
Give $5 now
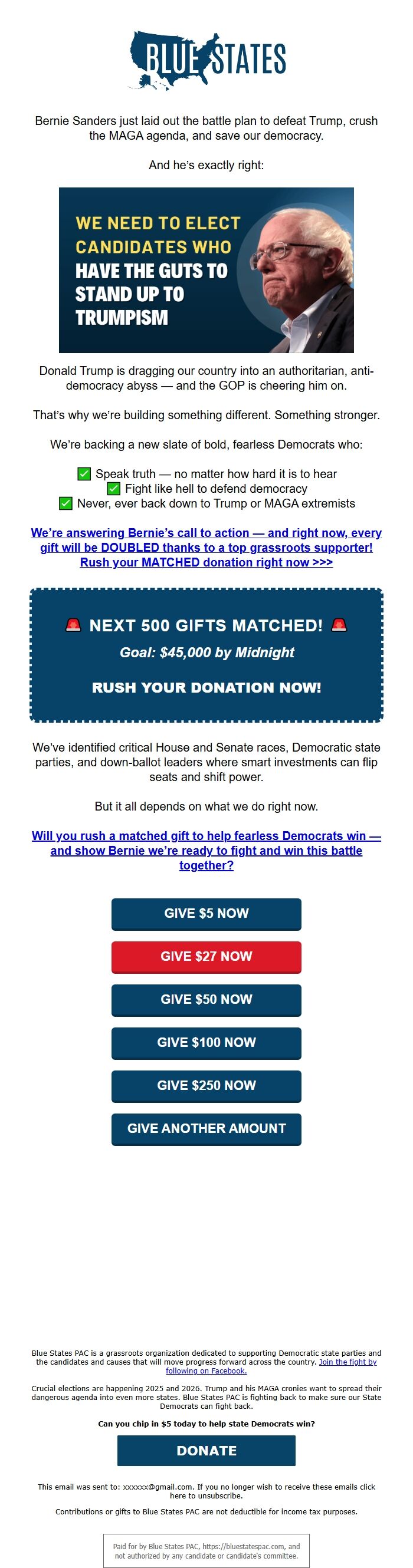click(x=206, y=914)
